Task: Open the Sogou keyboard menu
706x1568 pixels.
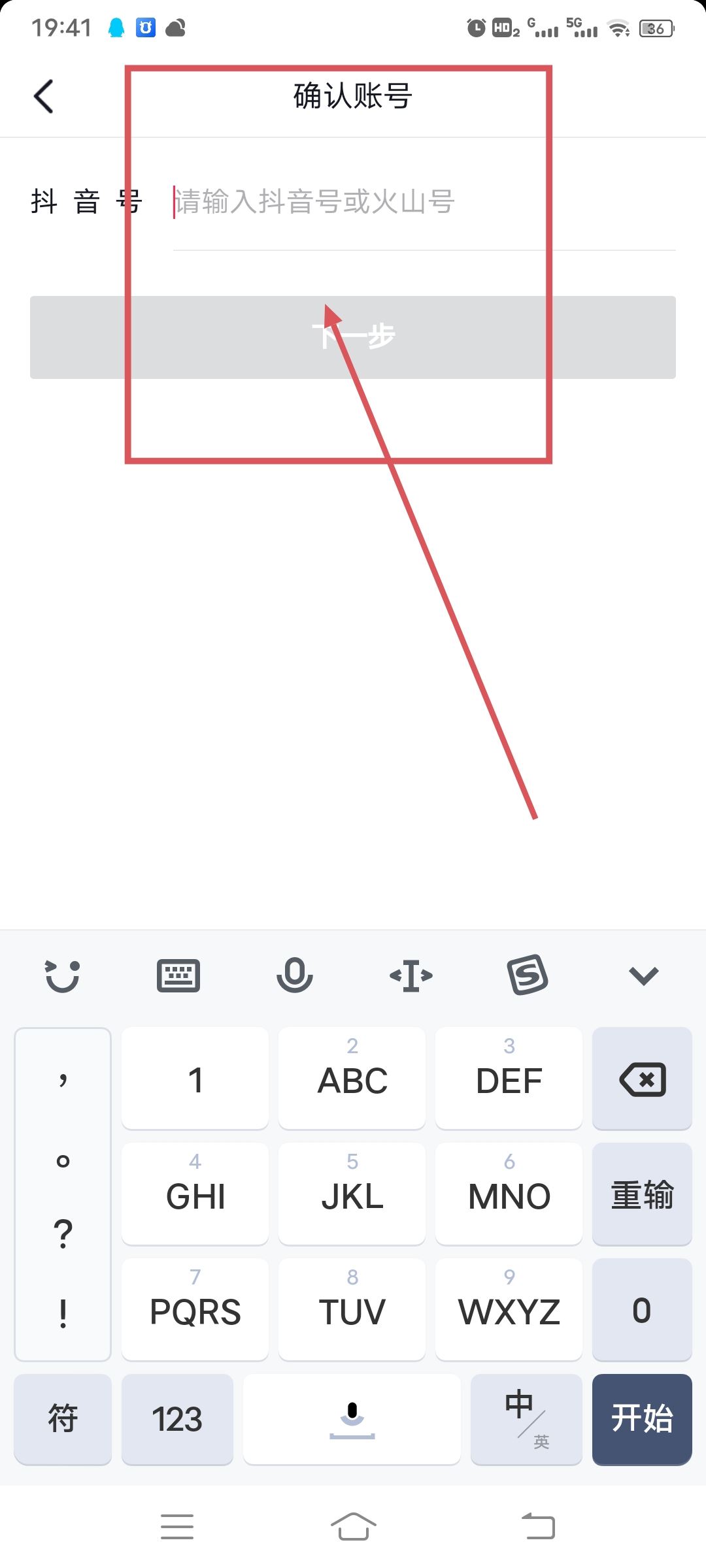Action: tap(527, 976)
